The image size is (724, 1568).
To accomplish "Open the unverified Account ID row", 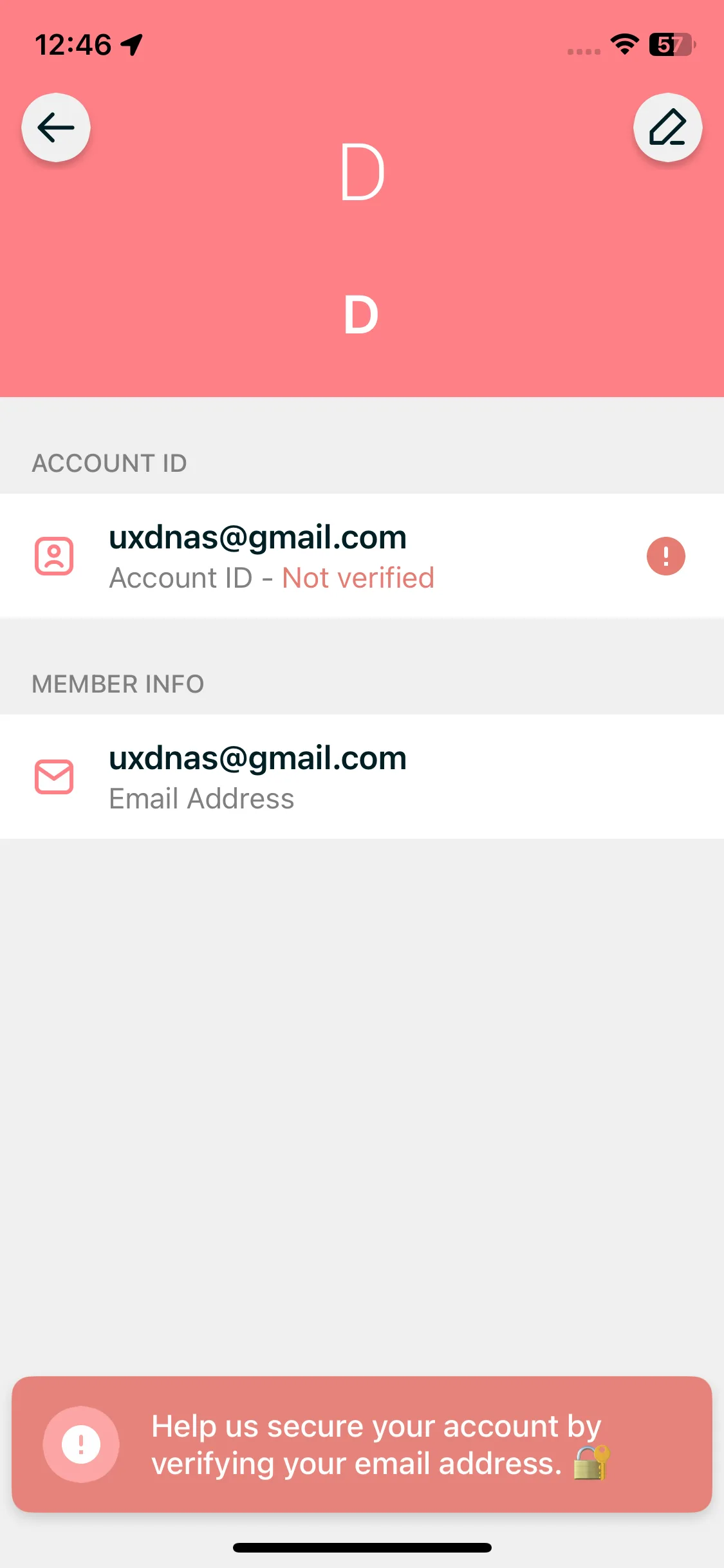I will click(322, 556).
